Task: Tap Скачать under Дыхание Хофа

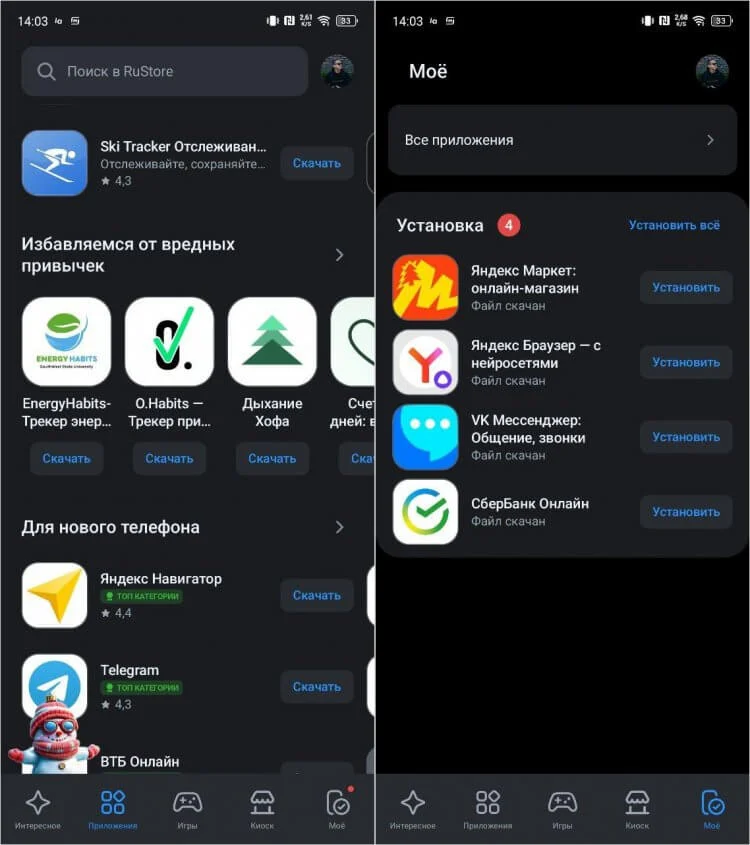Action: (272, 459)
